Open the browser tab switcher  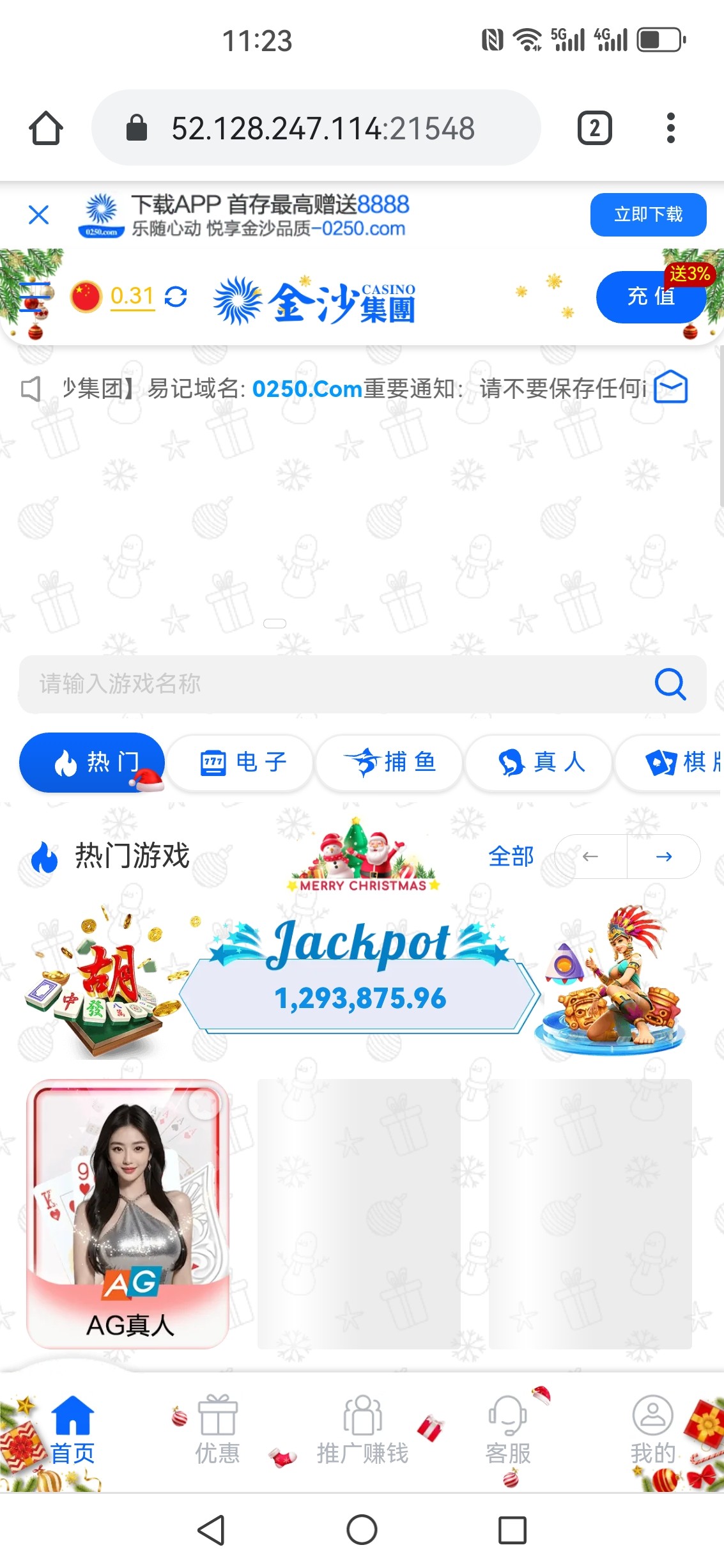coord(594,128)
